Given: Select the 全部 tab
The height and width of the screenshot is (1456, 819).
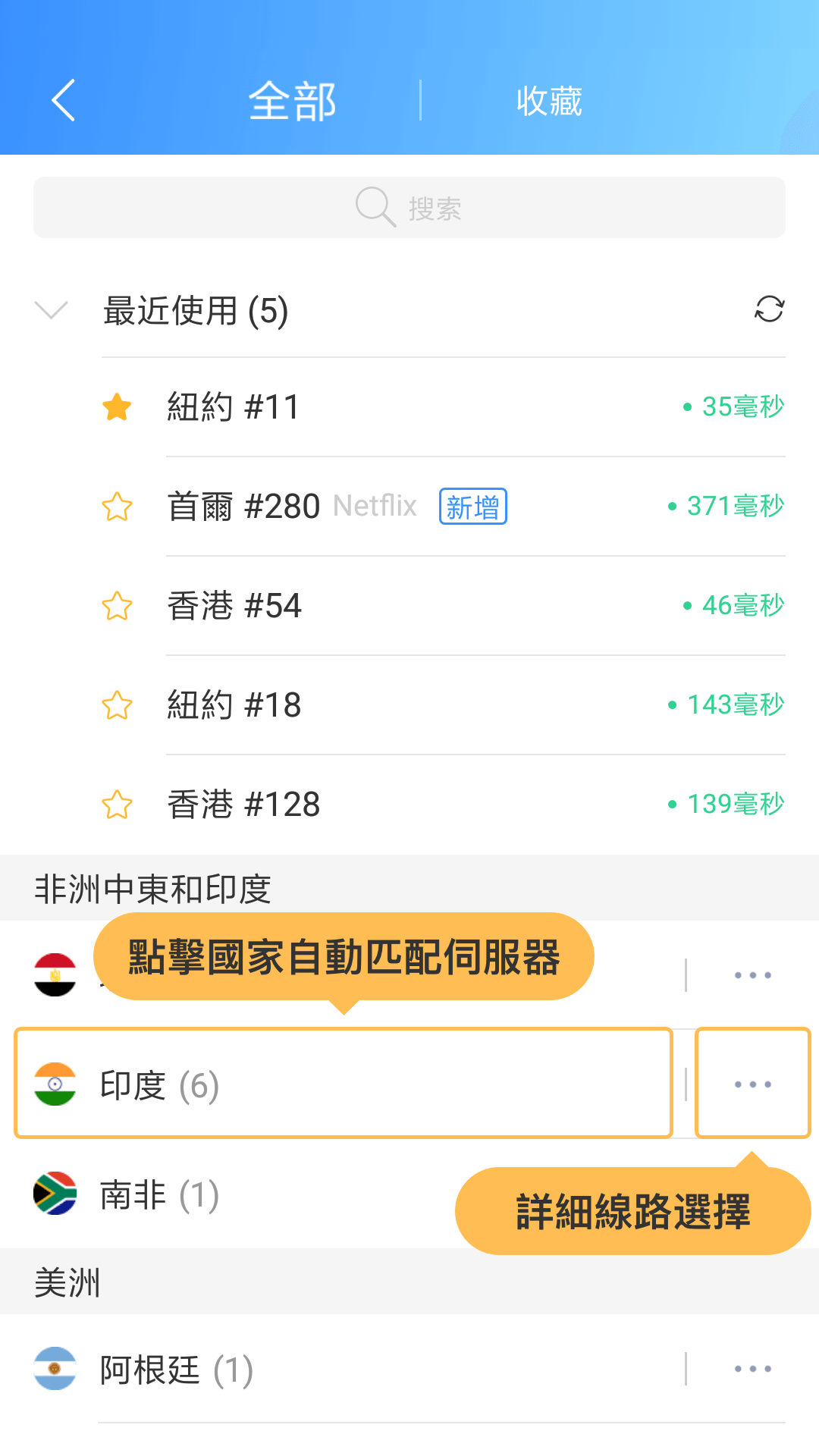Looking at the screenshot, I should pos(292,101).
